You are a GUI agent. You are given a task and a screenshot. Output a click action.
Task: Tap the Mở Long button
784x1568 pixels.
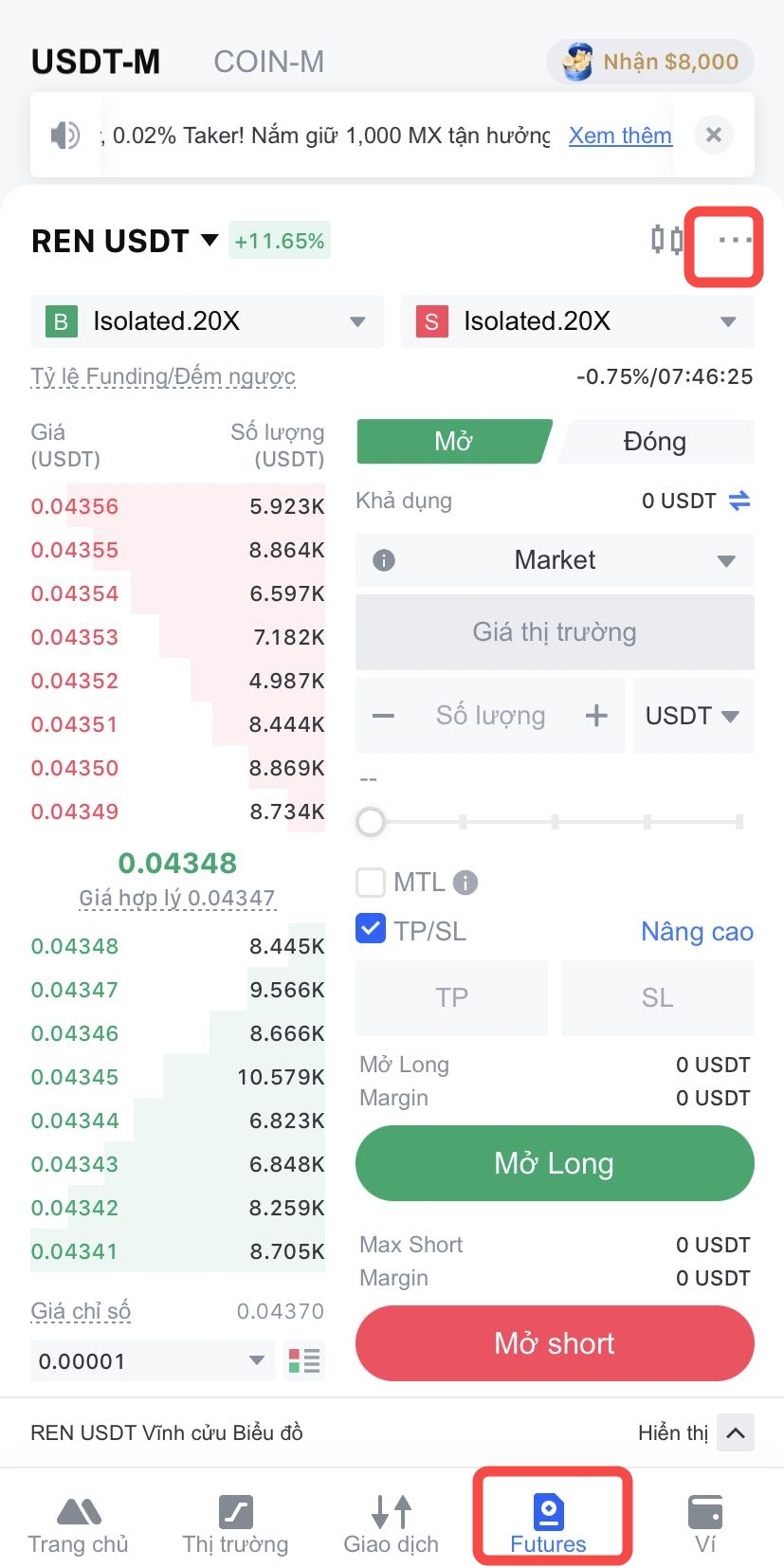point(555,1163)
